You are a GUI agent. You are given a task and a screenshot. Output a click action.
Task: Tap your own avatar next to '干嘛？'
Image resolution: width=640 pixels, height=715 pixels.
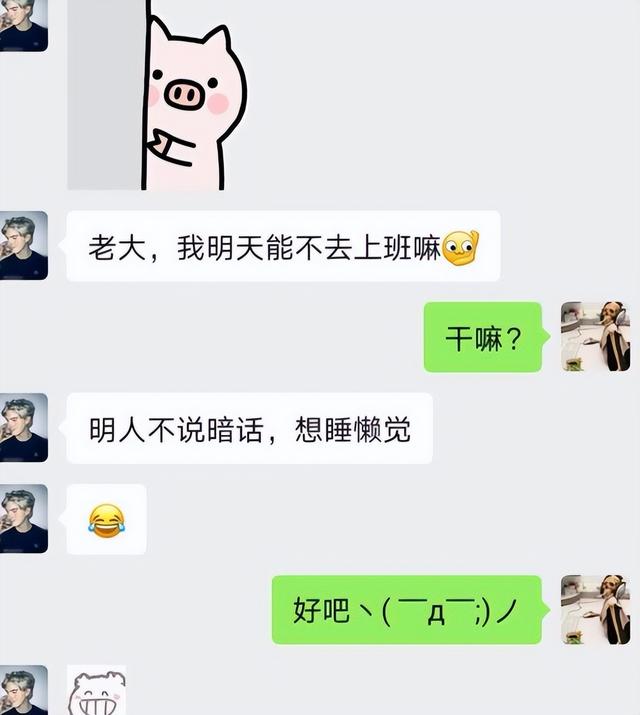pyautogui.click(x=595, y=337)
